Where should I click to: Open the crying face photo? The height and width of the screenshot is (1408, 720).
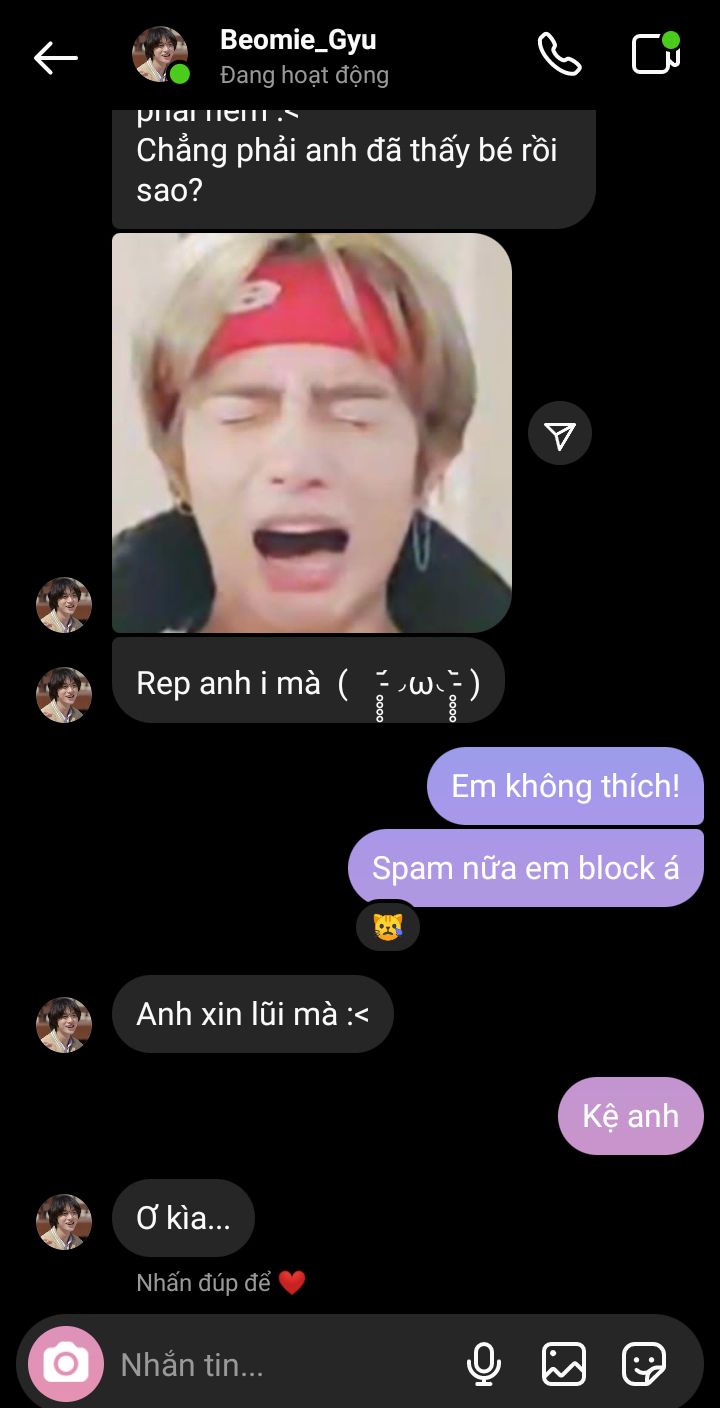(311, 433)
